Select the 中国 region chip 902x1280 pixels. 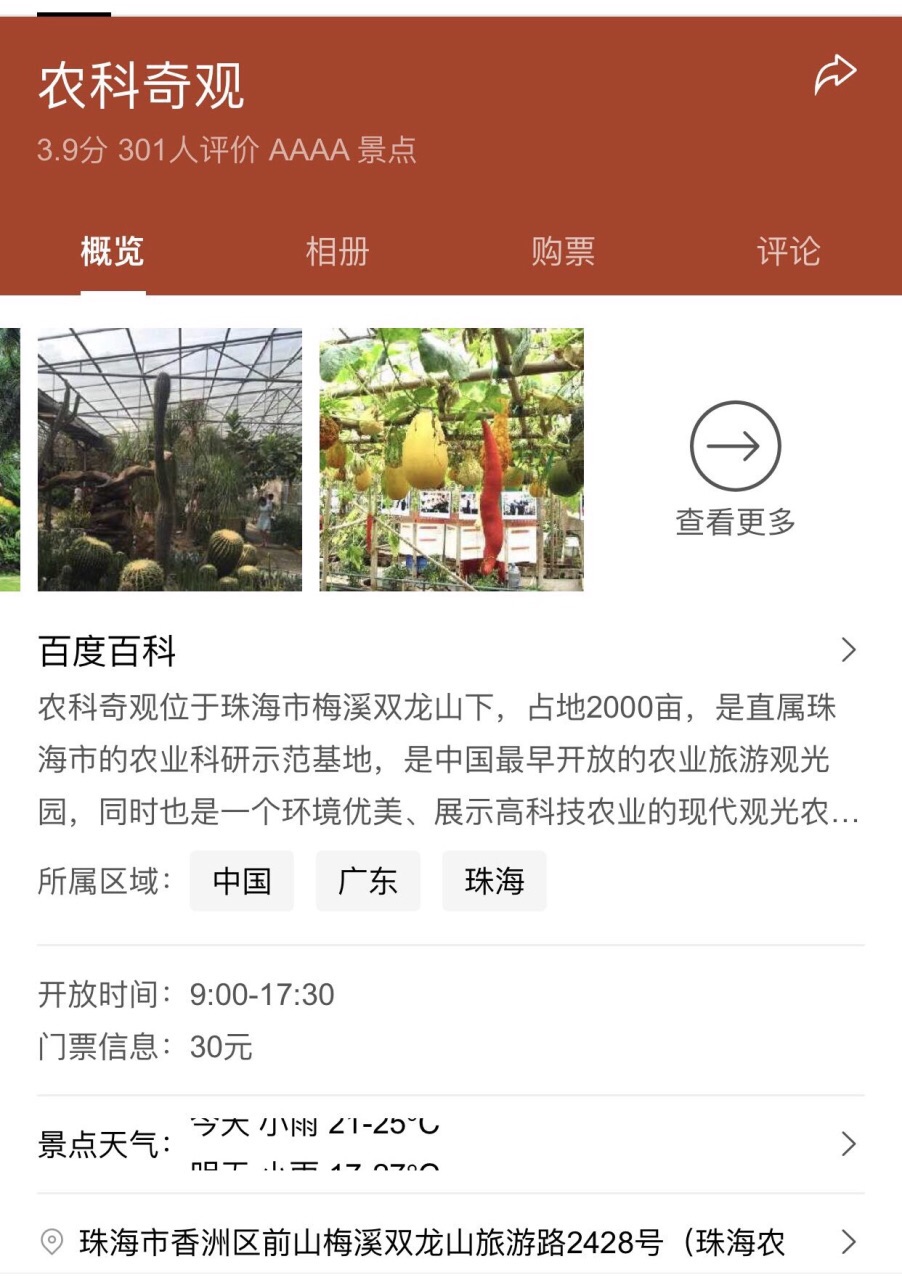(x=242, y=881)
